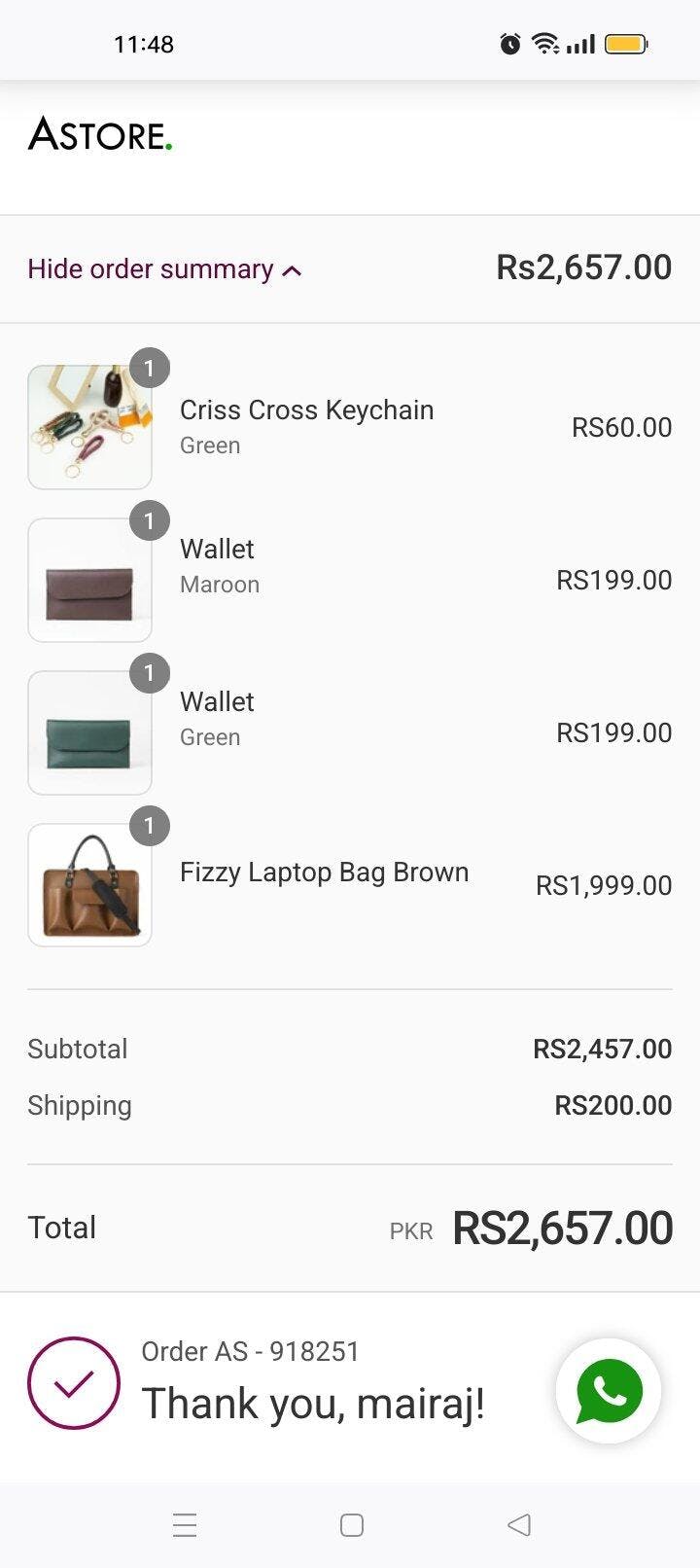This screenshot has width=700, height=1568.
Task: Collapse the Hide order summary section
Action: point(164,269)
